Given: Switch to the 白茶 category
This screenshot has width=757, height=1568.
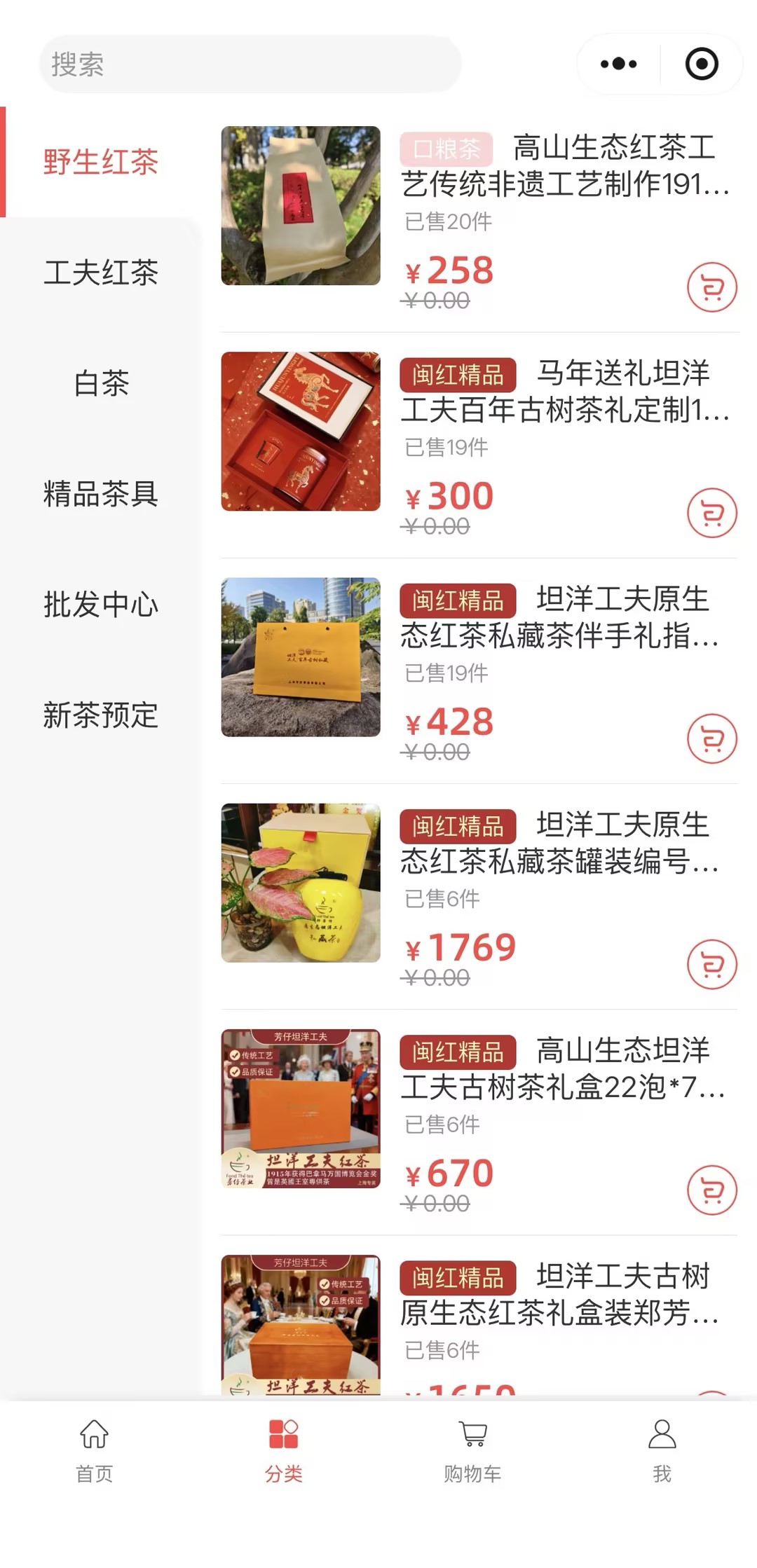Looking at the screenshot, I should 101,383.
